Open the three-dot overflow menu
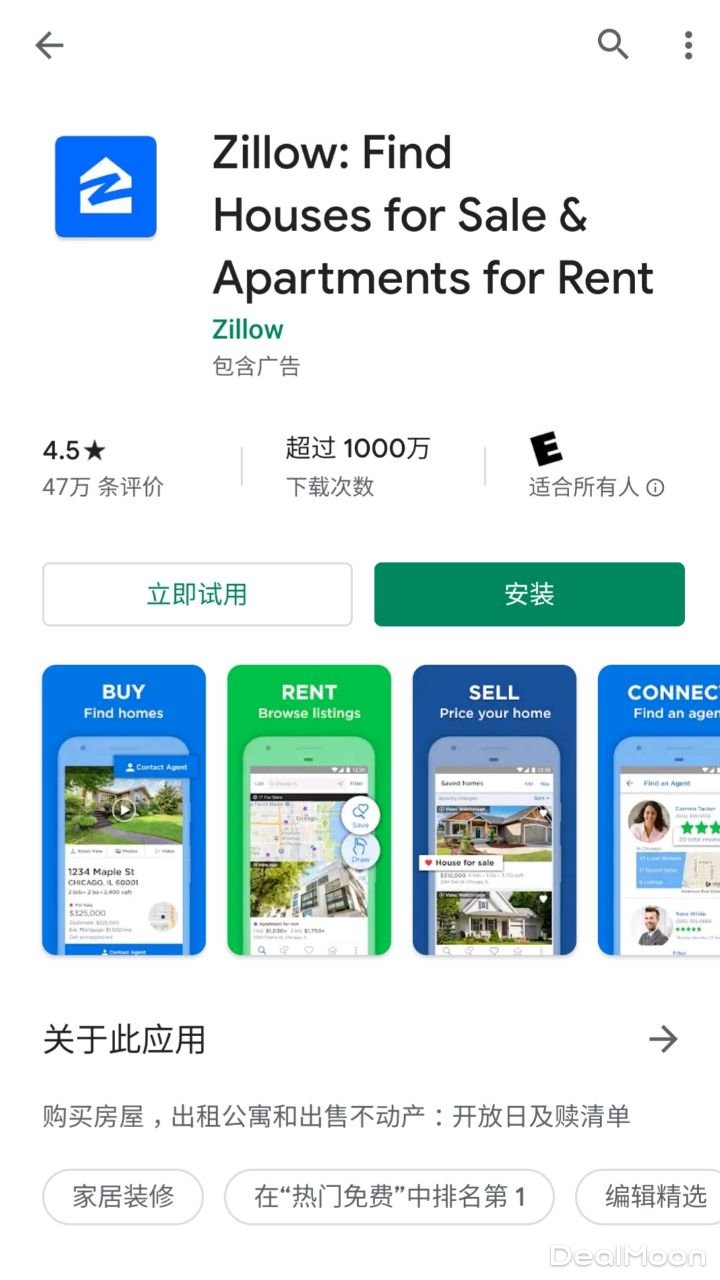This screenshot has width=720, height=1280. (x=688, y=45)
